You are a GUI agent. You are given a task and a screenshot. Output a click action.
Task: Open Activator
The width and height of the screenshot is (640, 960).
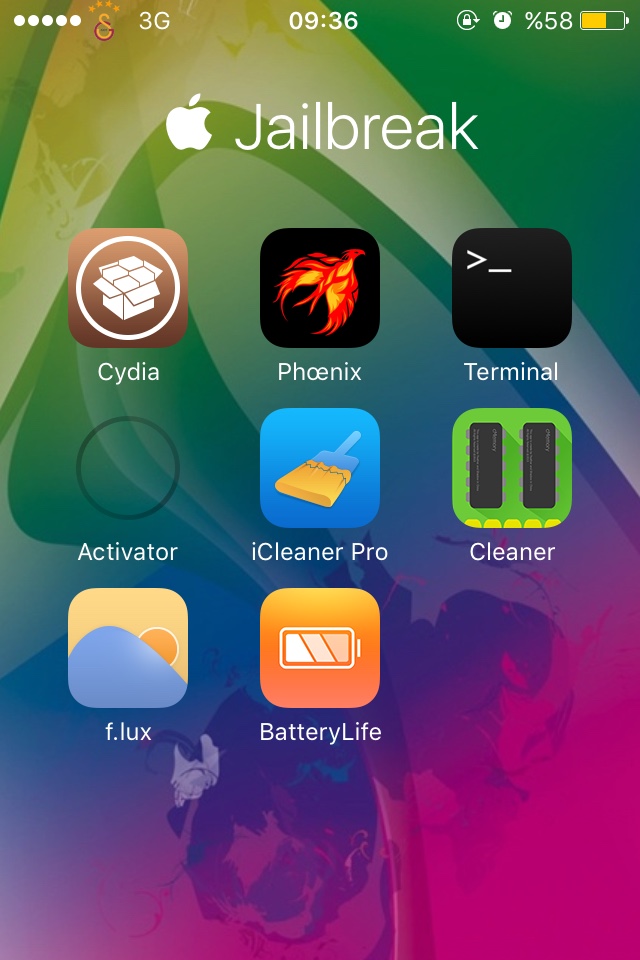click(128, 468)
